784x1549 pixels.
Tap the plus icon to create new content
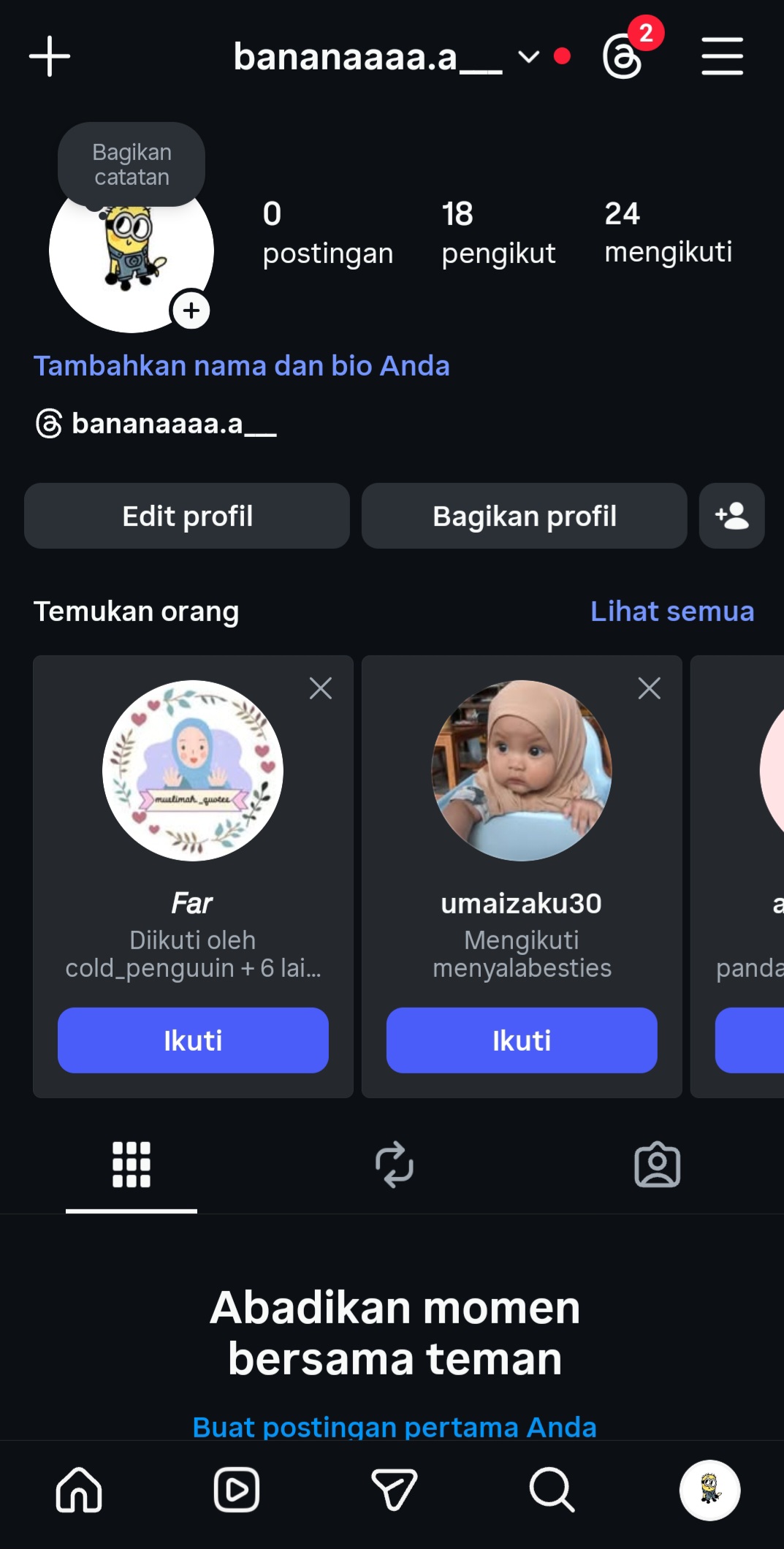(x=50, y=56)
